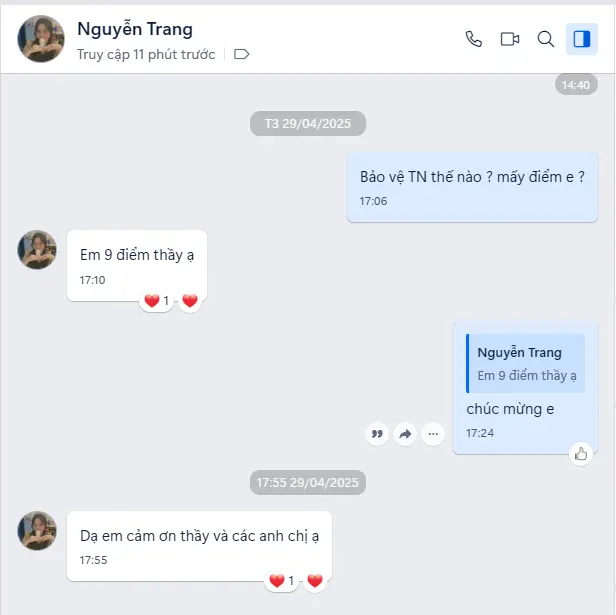Open Nguyễn Trang's profile picture in header
Screen dimensions: 616x615
point(41,39)
